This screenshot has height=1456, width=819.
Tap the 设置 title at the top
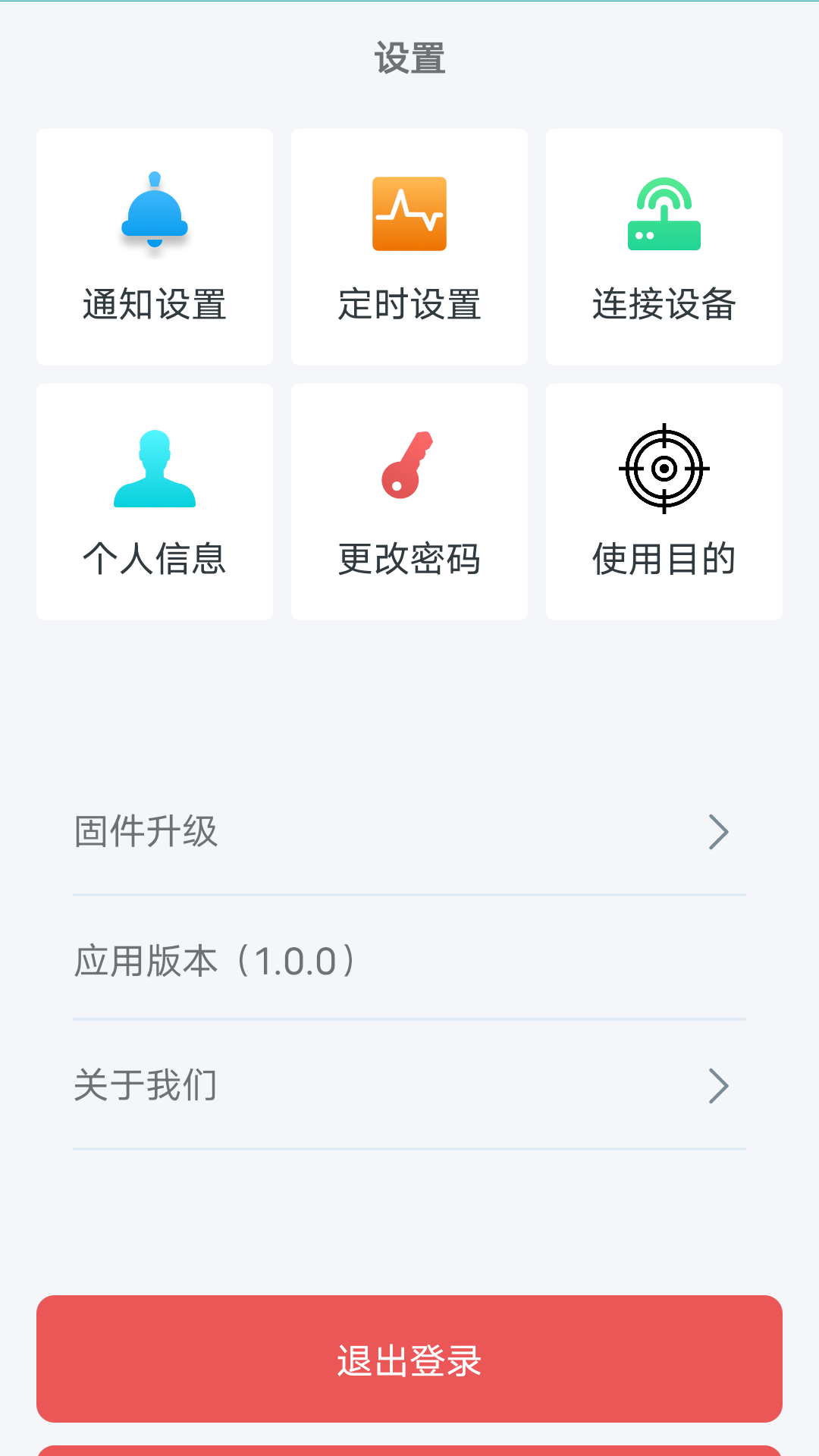click(409, 59)
